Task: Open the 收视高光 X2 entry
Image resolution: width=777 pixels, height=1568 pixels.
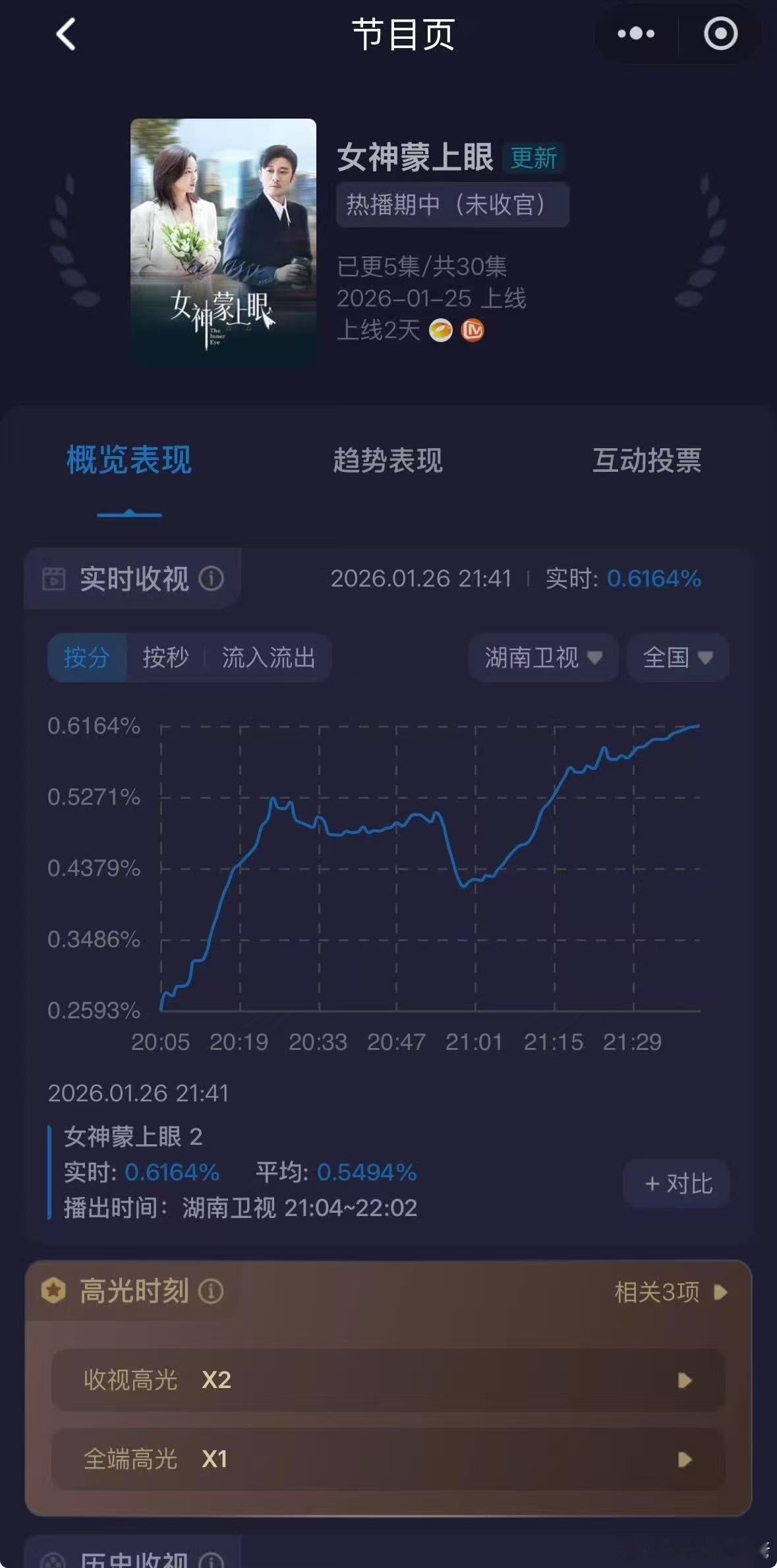Action: coord(389,1381)
